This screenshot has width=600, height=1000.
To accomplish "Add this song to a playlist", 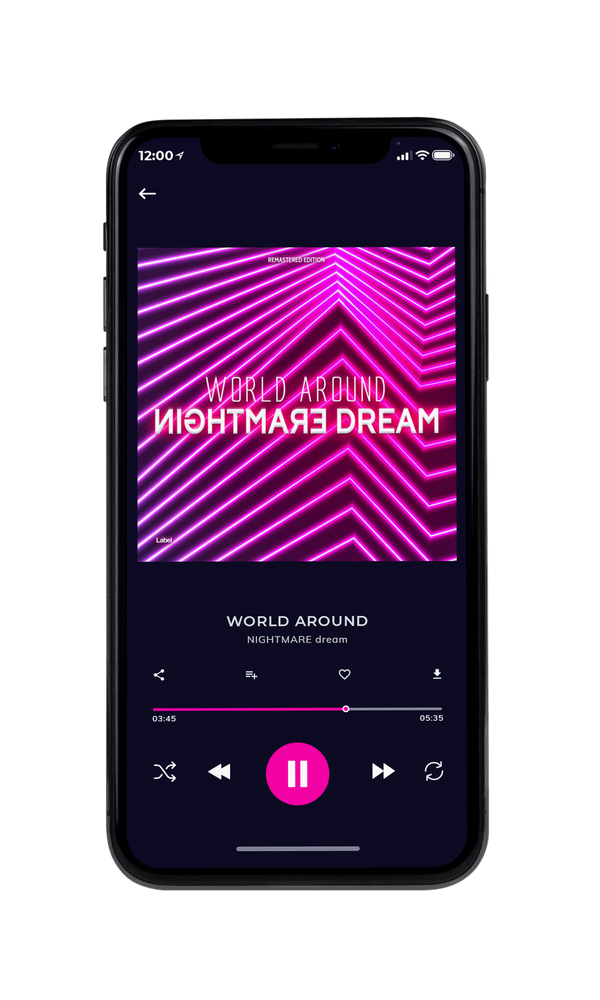I will coord(251,675).
